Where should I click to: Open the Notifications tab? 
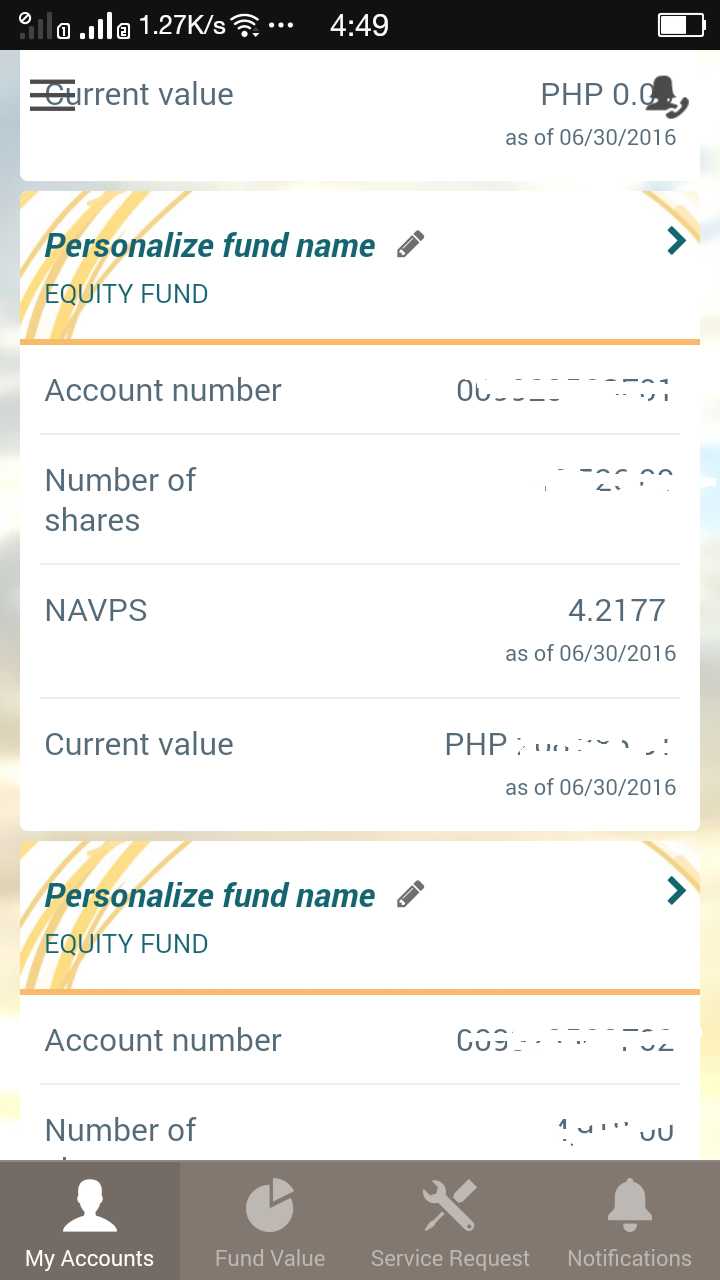coord(629,1222)
